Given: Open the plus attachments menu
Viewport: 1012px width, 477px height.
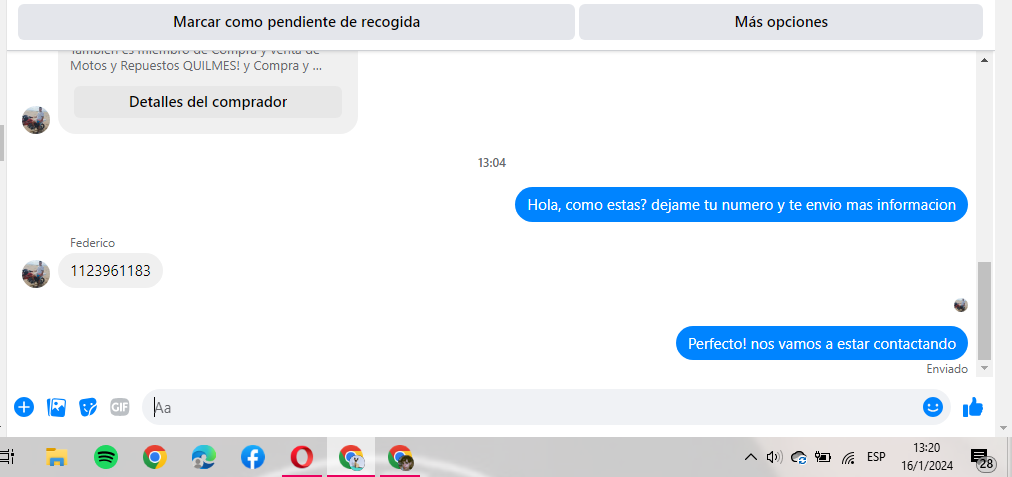Looking at the screenshot, I should pos(24,407).
